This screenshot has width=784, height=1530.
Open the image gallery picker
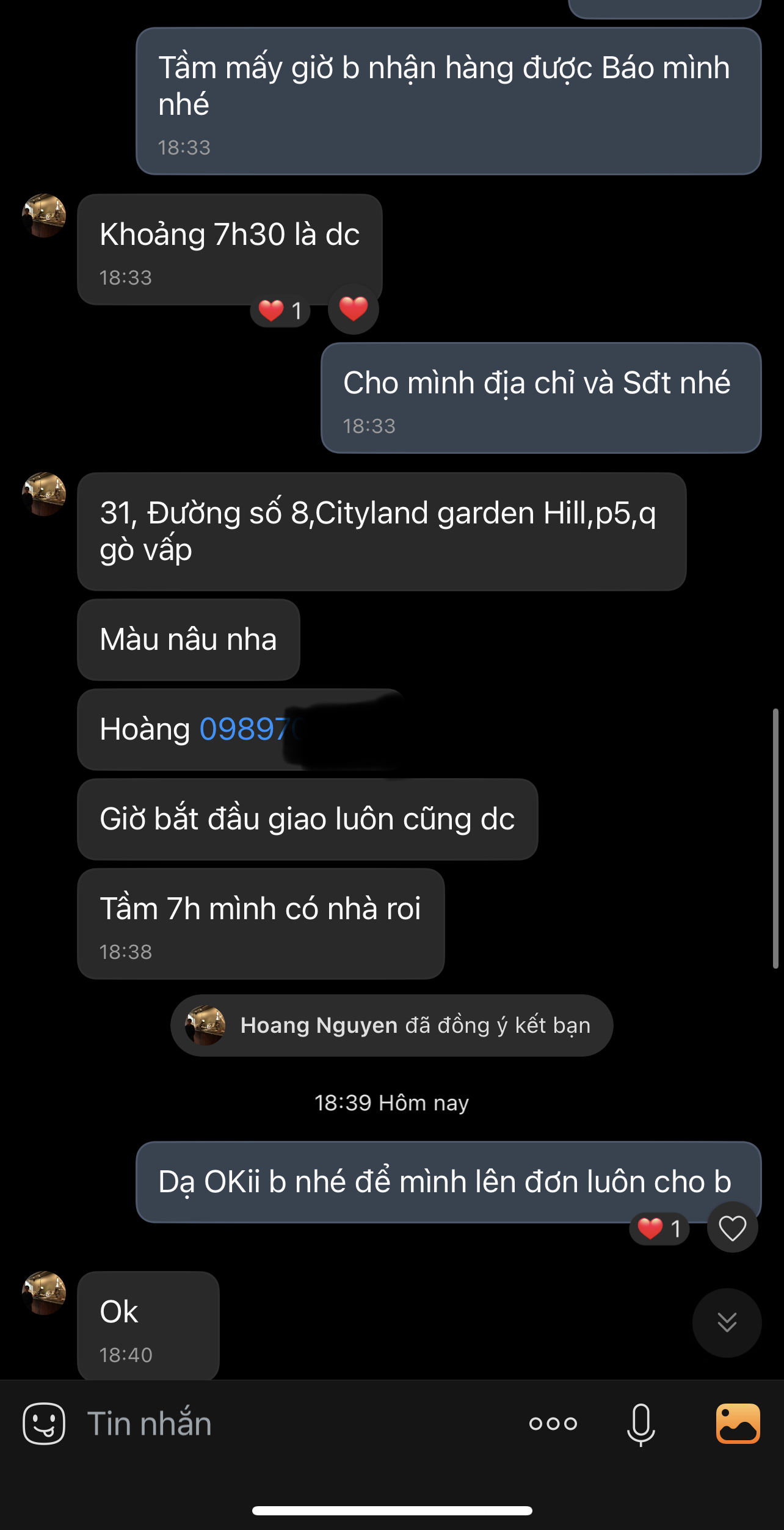pos(738,1423)
